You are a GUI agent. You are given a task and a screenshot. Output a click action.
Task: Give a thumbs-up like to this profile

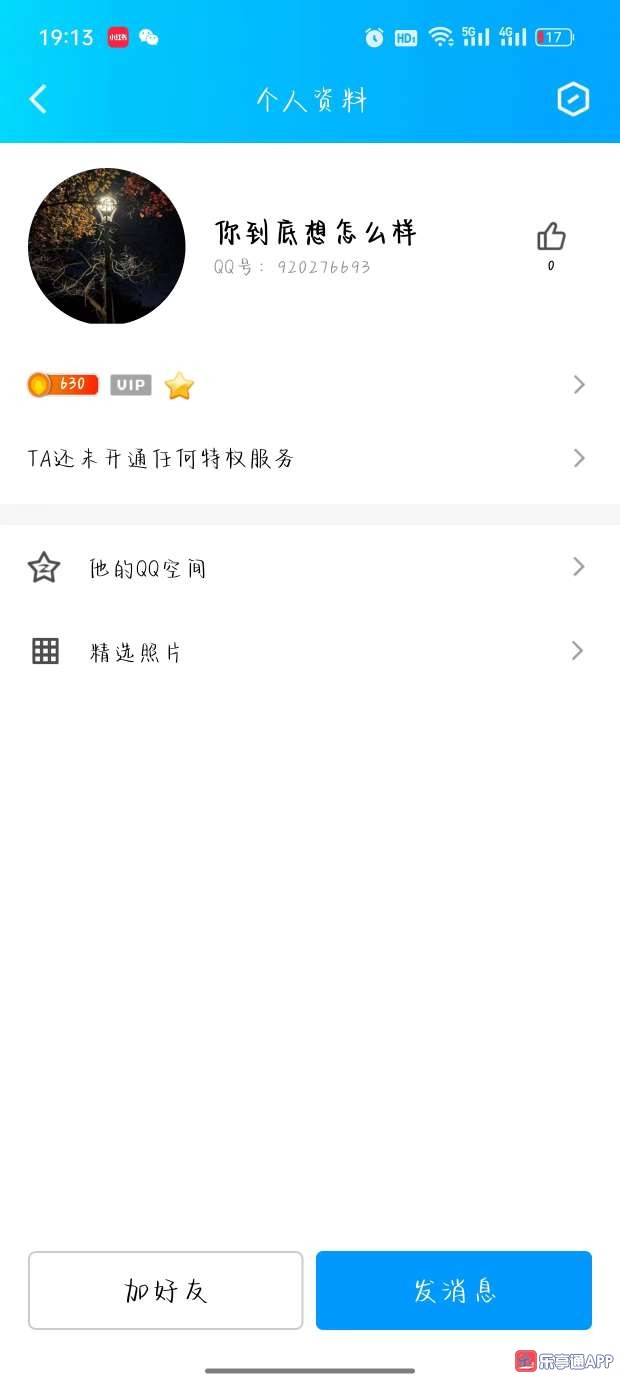pos(551,238)
